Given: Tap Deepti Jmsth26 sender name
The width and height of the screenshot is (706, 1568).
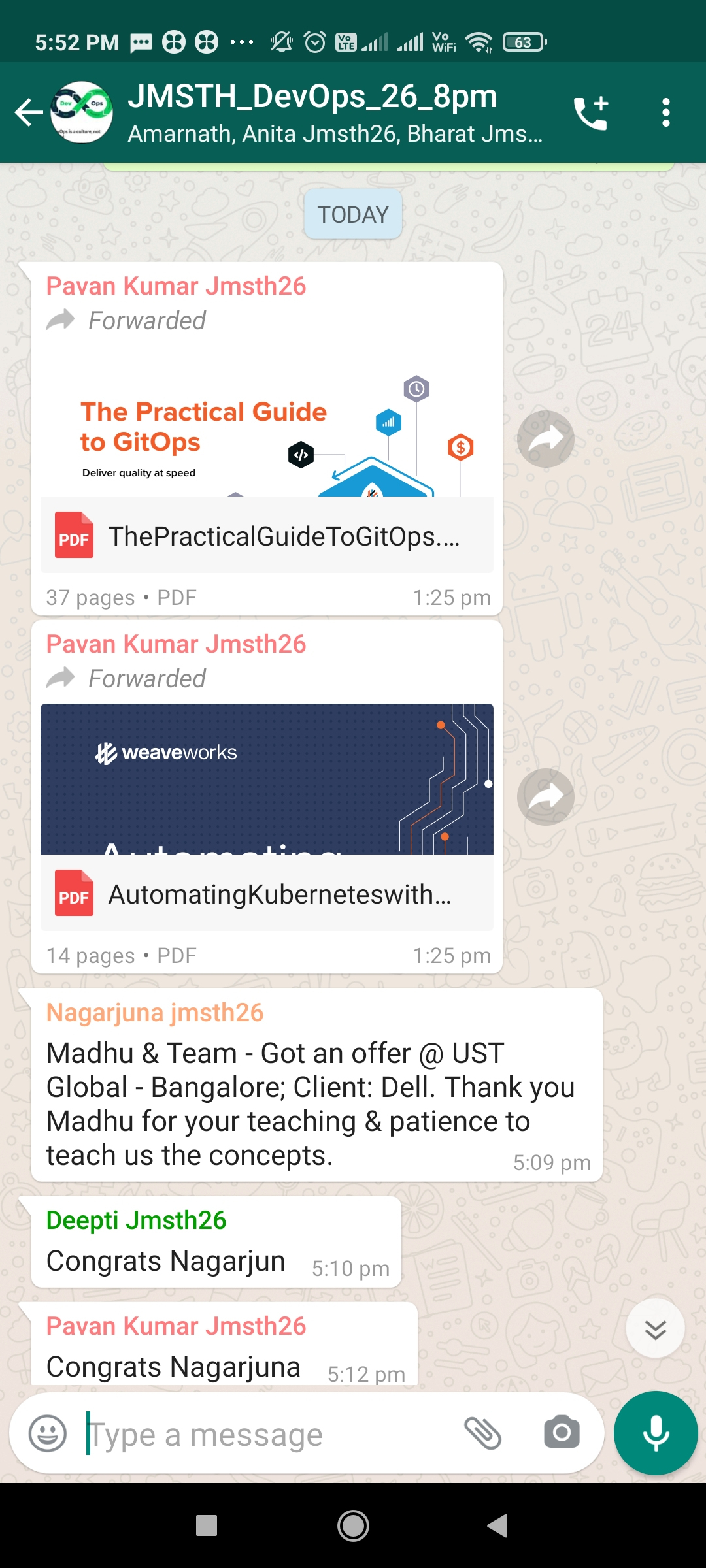Looking at the screenshot, I should click(x=136, y=1220).
